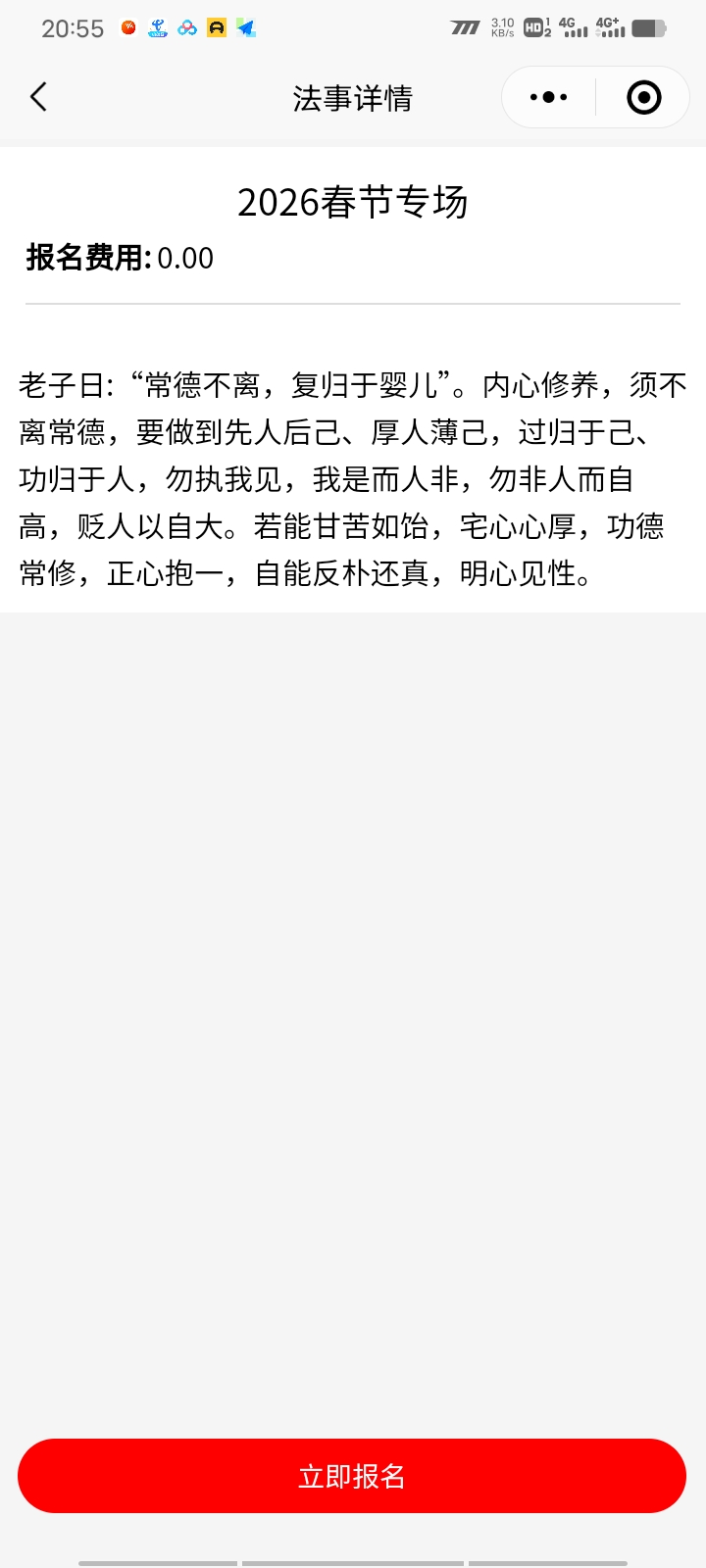This screenshot has width=706, height=1568.
Task: Tap the 立即报名 button
Action: [352, 1476]
